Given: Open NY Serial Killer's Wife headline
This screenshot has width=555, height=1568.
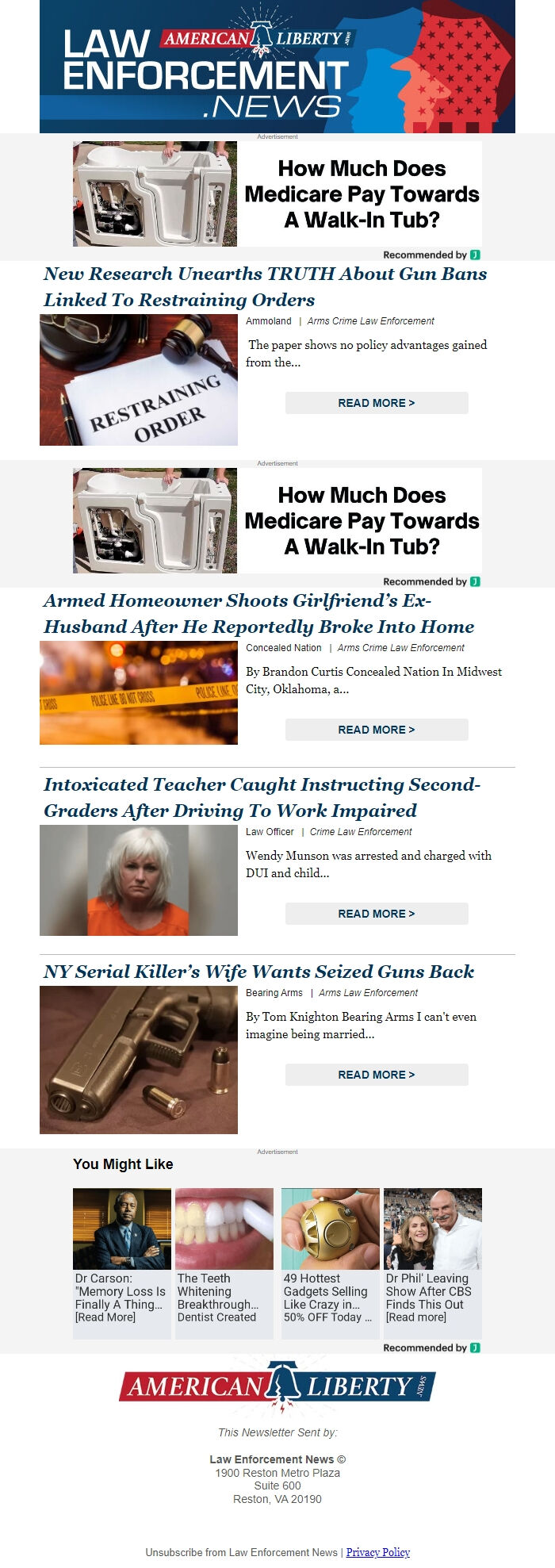Looking at the screenshot, I should [258, 972].
